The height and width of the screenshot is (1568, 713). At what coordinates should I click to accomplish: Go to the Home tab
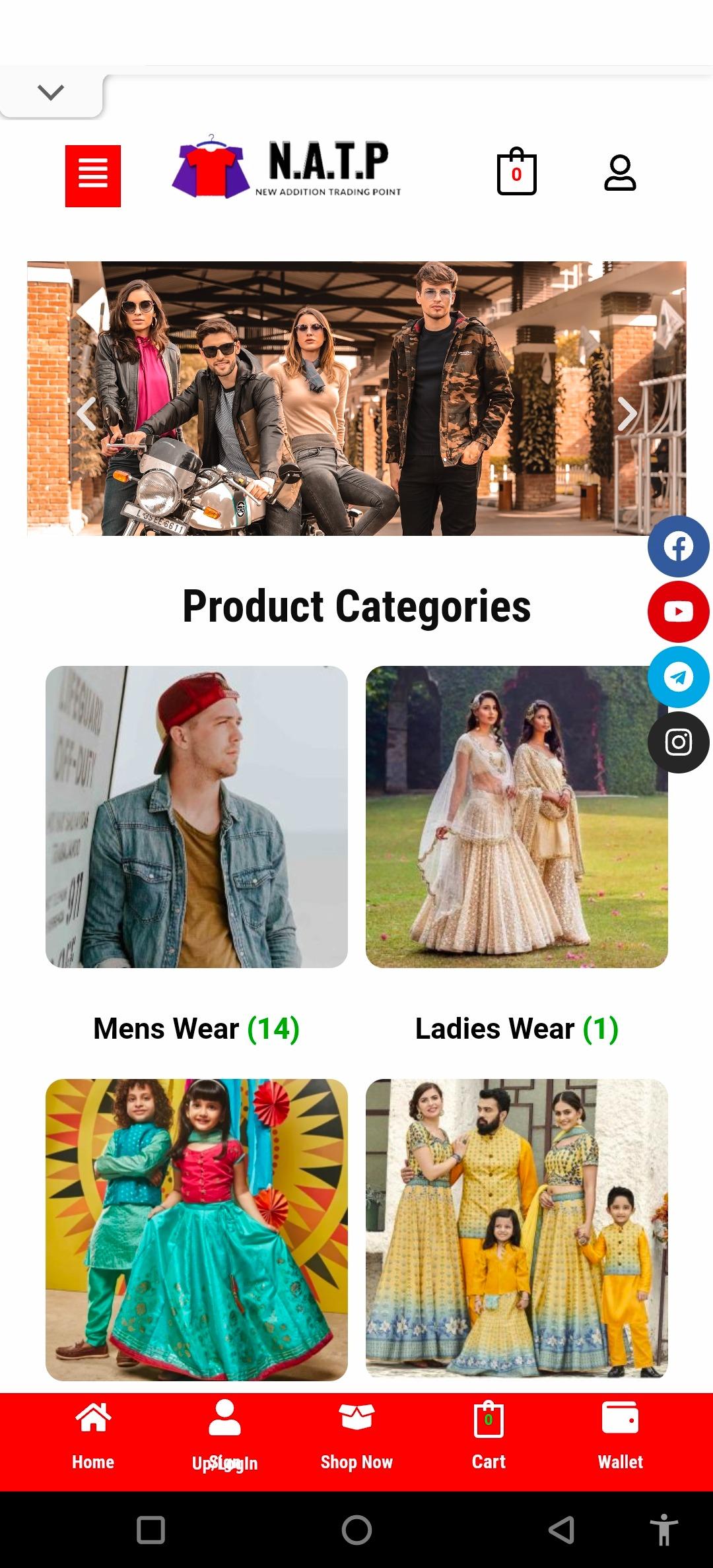[93, 1433]
